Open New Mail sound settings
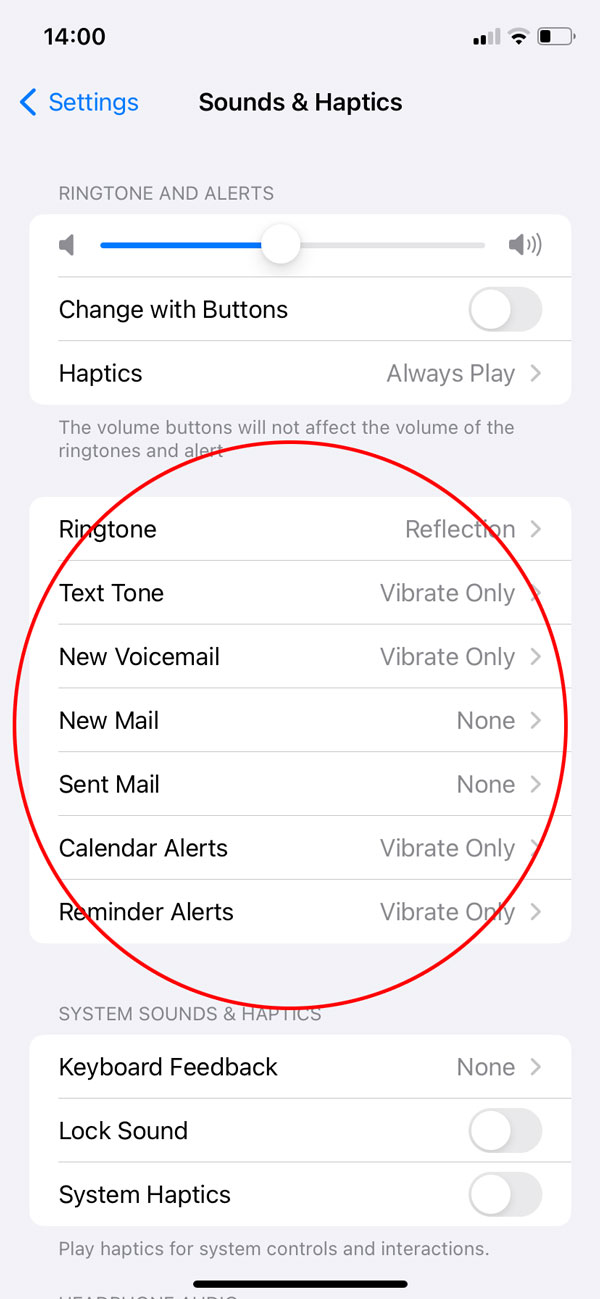Viewport: 600px width, 1299px height. coord(300,721)
